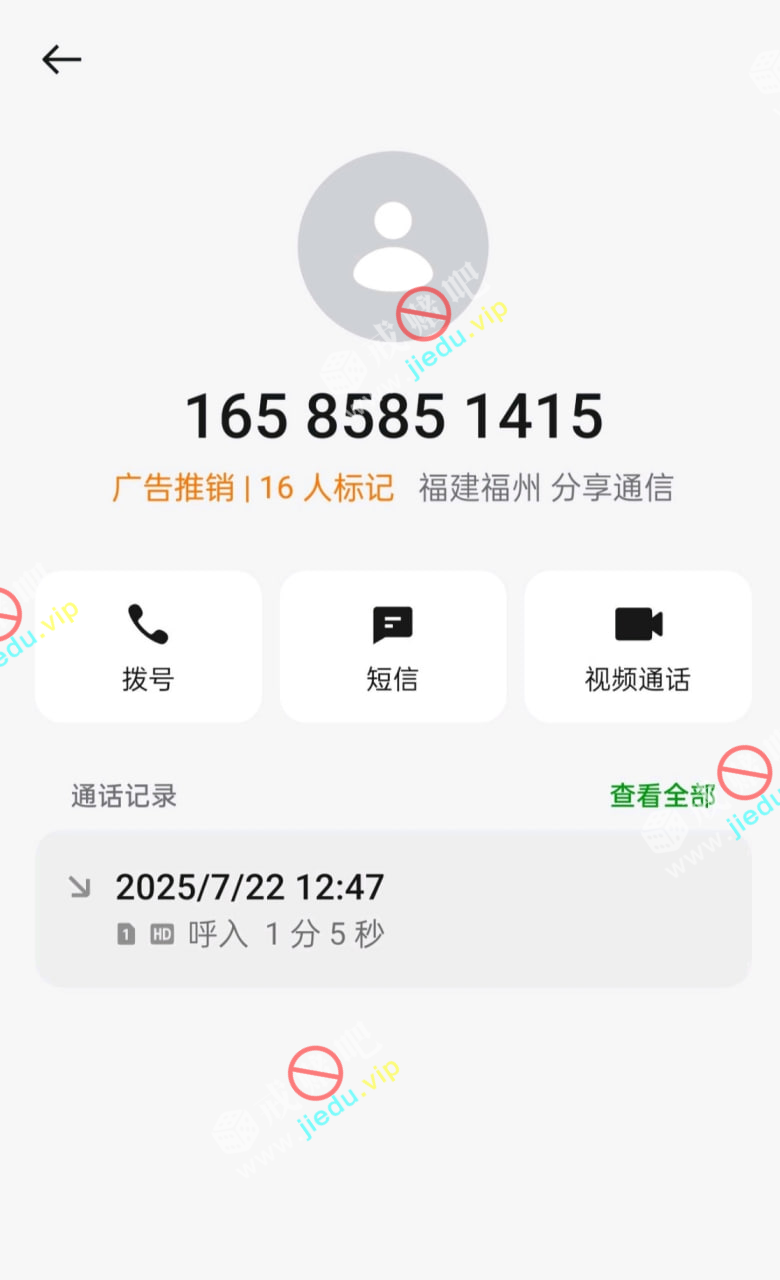Open the 2025/7/22 12:47 call record
This screenshot has height=1280, width=780.
392,908
